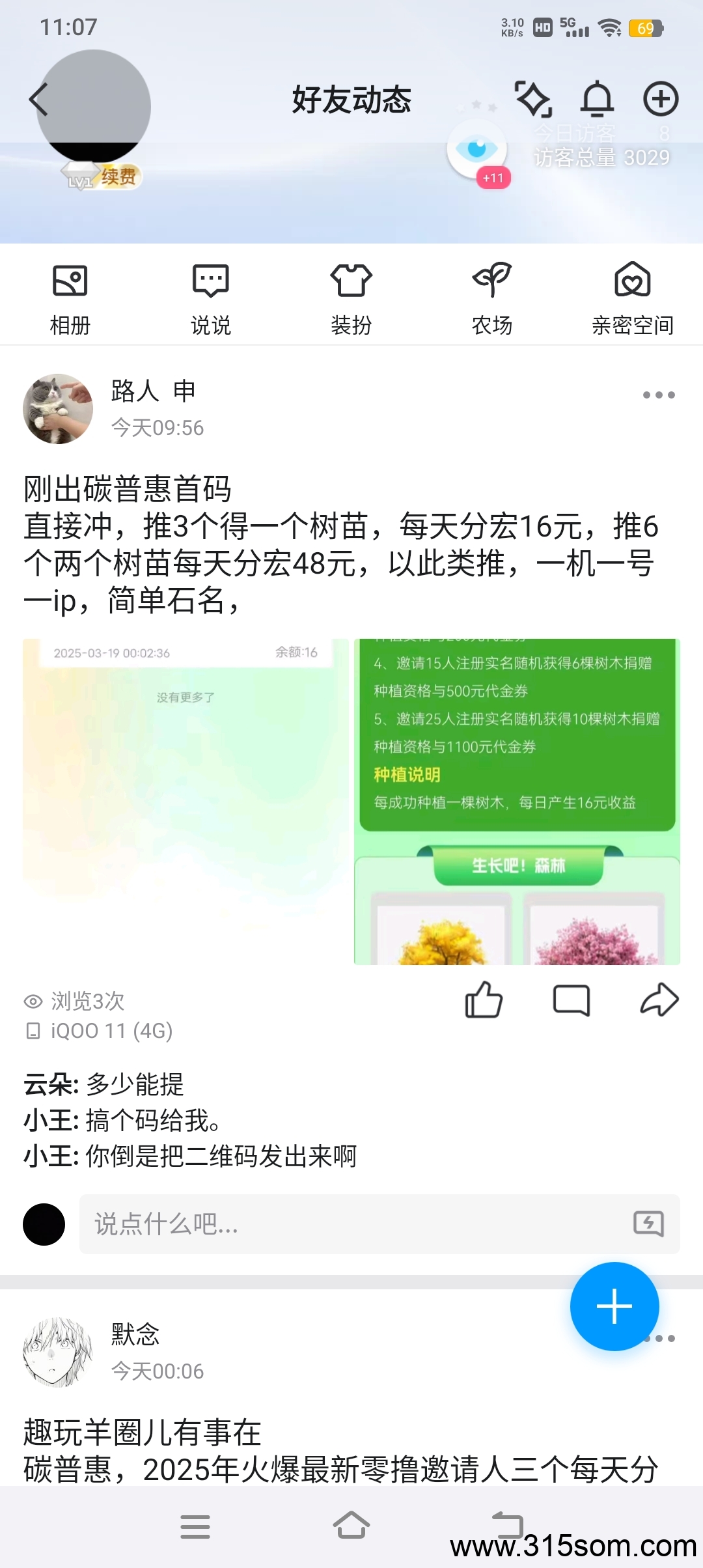703x1568 pixels.
Task: Open the bottom-left menu bars
Action: tap(195, 1524)
